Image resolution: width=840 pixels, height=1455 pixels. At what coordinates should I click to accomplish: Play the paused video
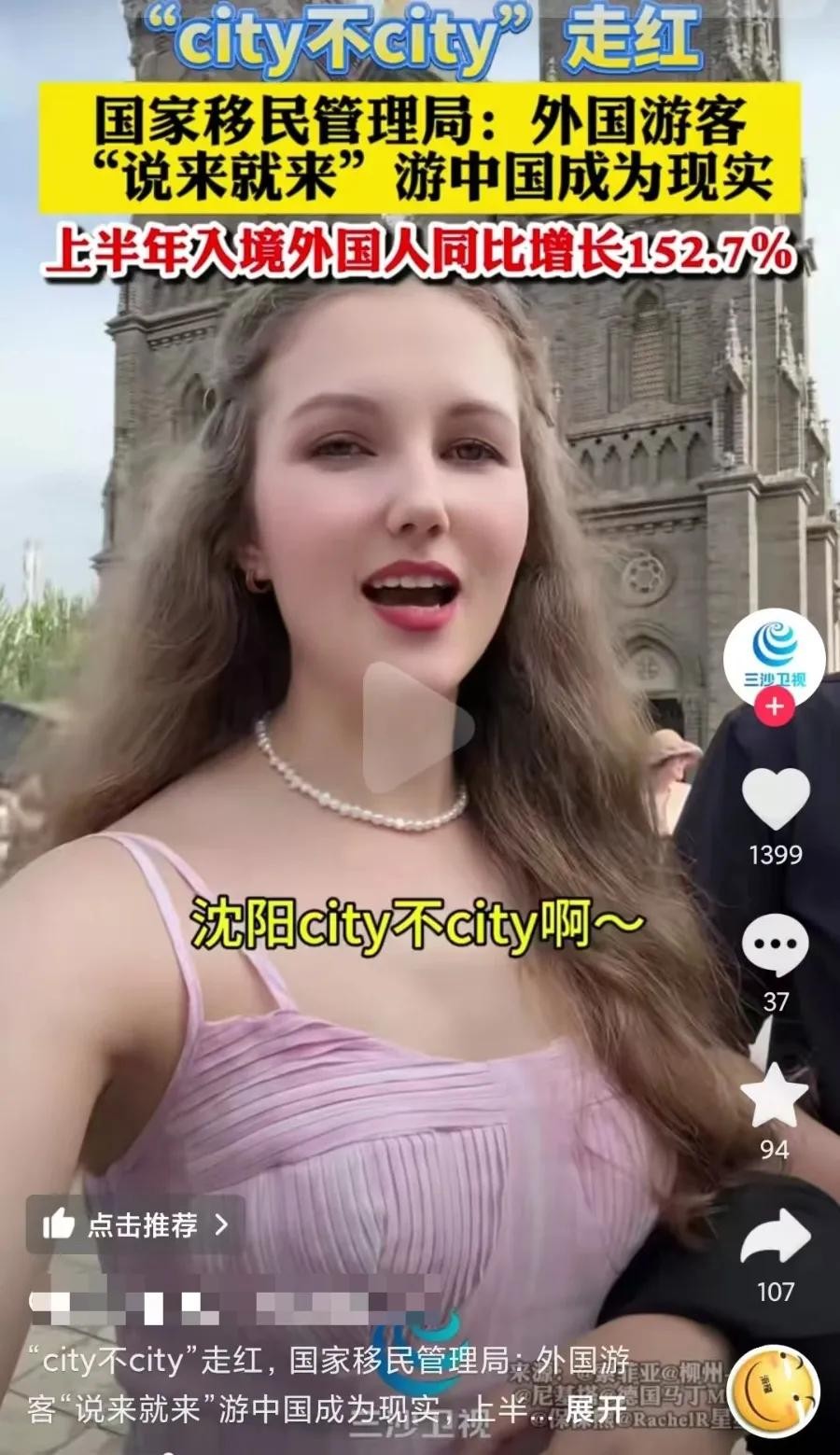coord(417,727)
